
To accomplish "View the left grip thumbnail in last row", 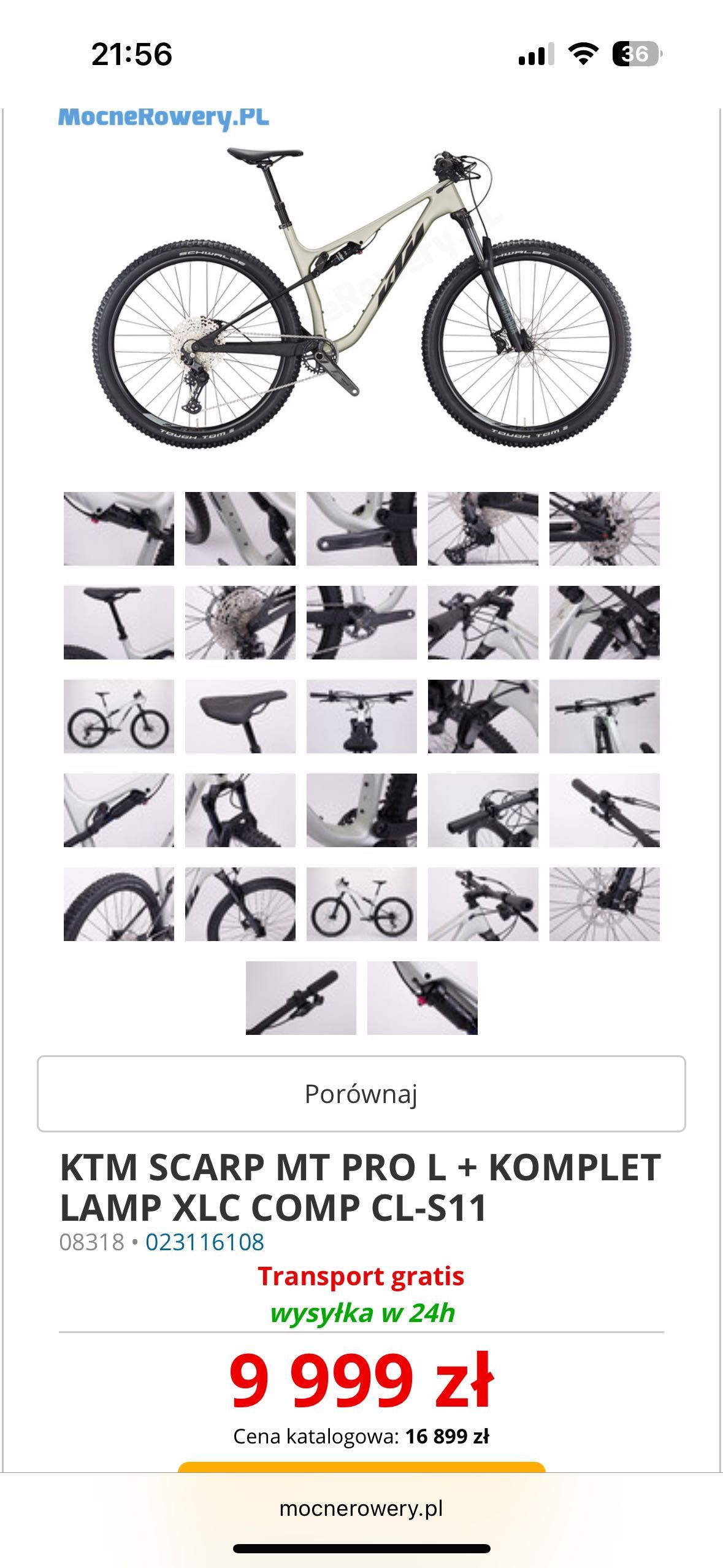I will click(x=300, y=998).
